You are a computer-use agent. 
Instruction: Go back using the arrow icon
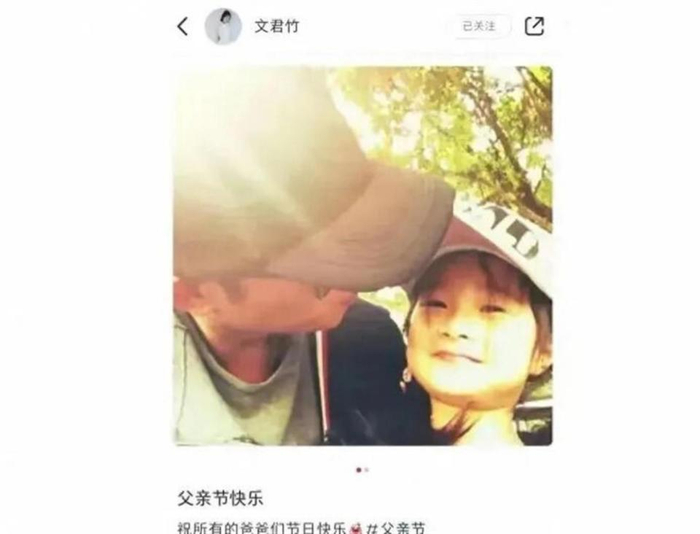click(x=182, y=27)
